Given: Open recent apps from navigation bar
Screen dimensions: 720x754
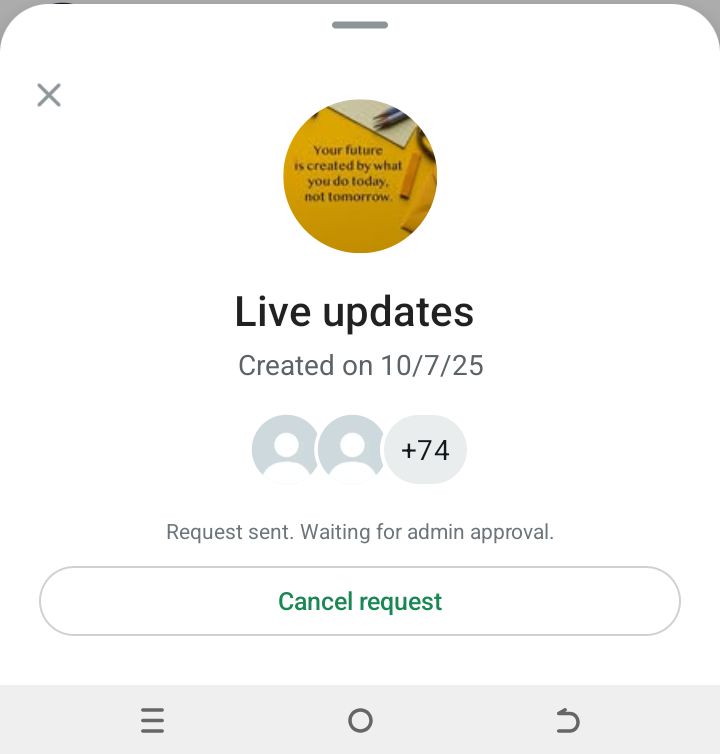Looking at the screenshot, I should pyautogui.click(x=152, y=720).
